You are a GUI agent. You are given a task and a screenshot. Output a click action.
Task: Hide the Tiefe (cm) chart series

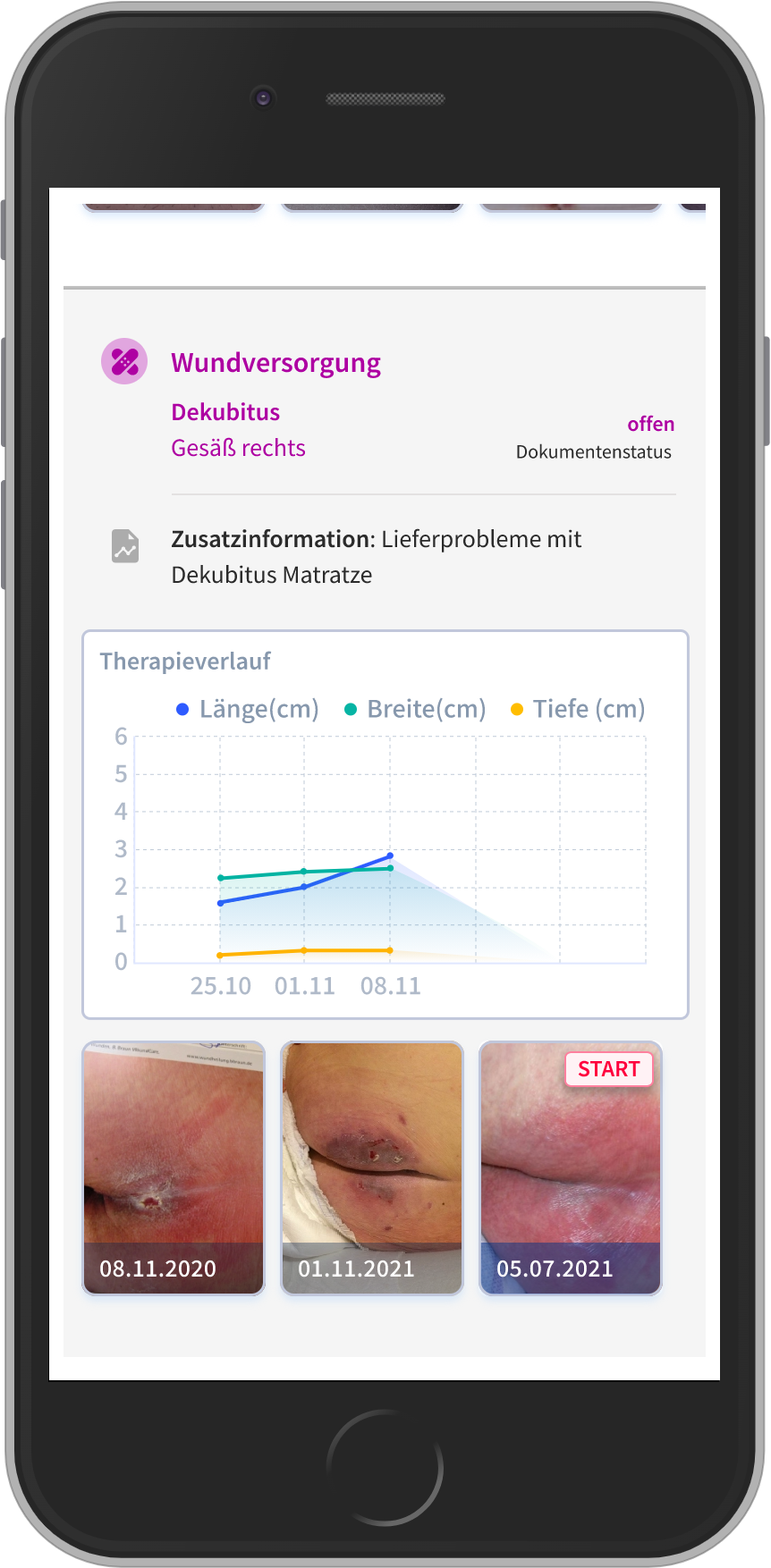pos(578,709)
